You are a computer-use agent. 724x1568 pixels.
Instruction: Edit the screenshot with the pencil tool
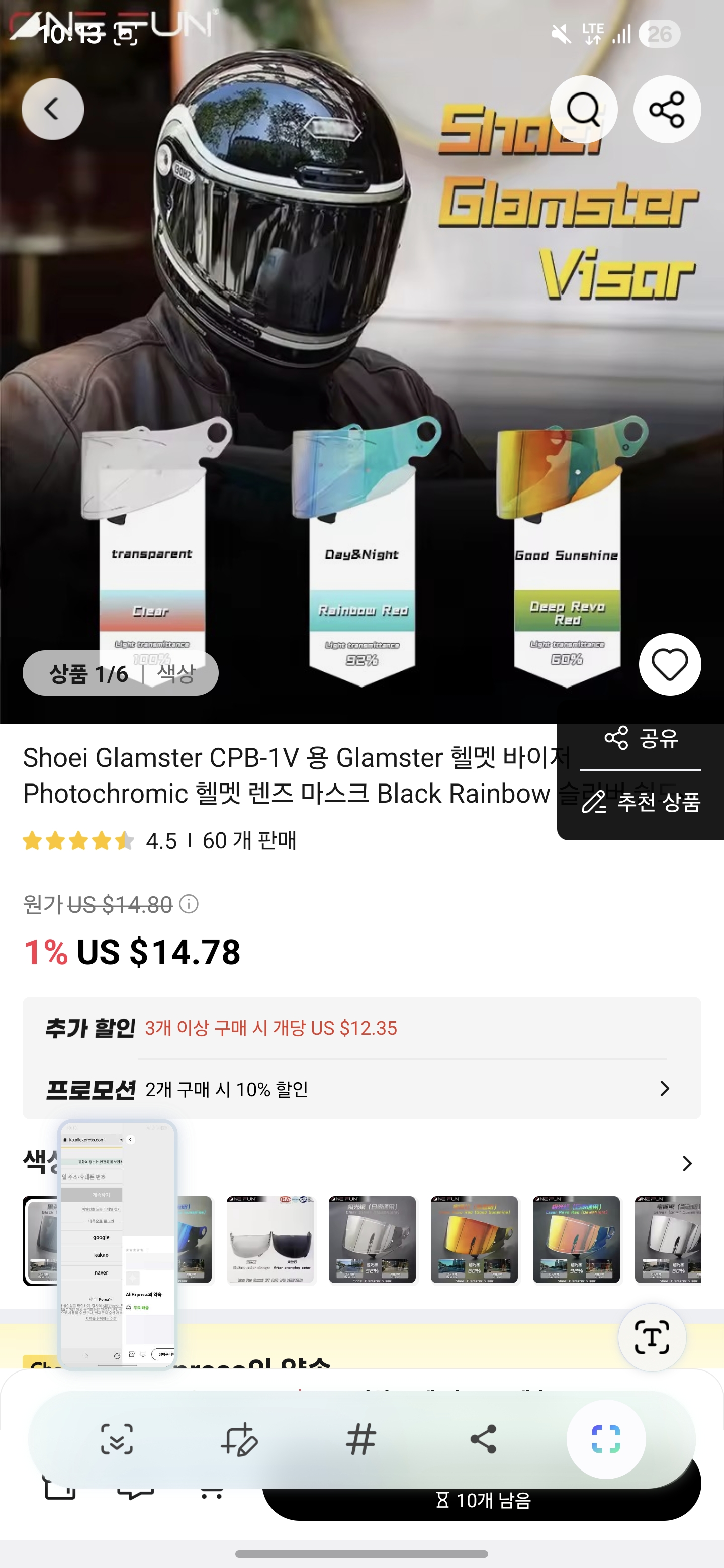click(239, 1439)
